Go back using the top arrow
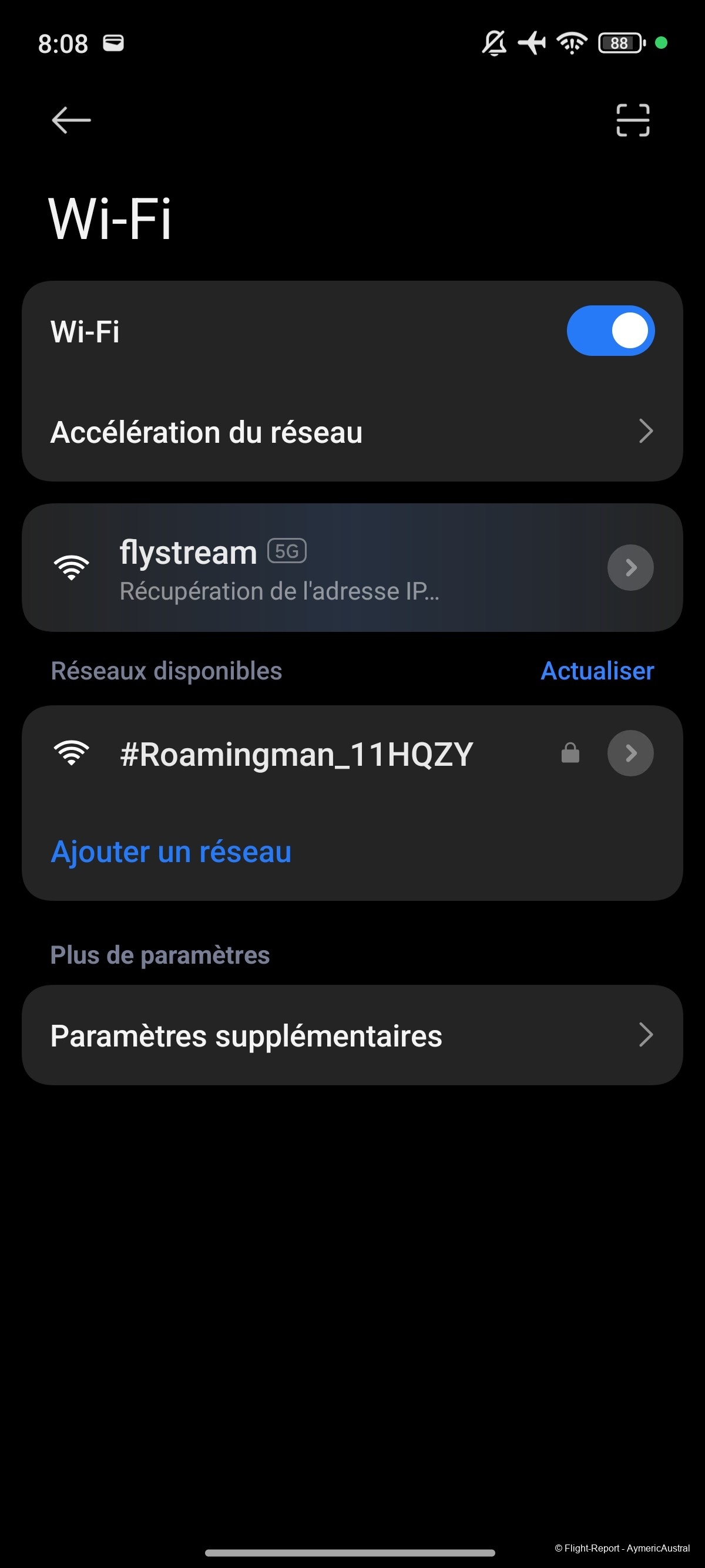 pos(71,120)
